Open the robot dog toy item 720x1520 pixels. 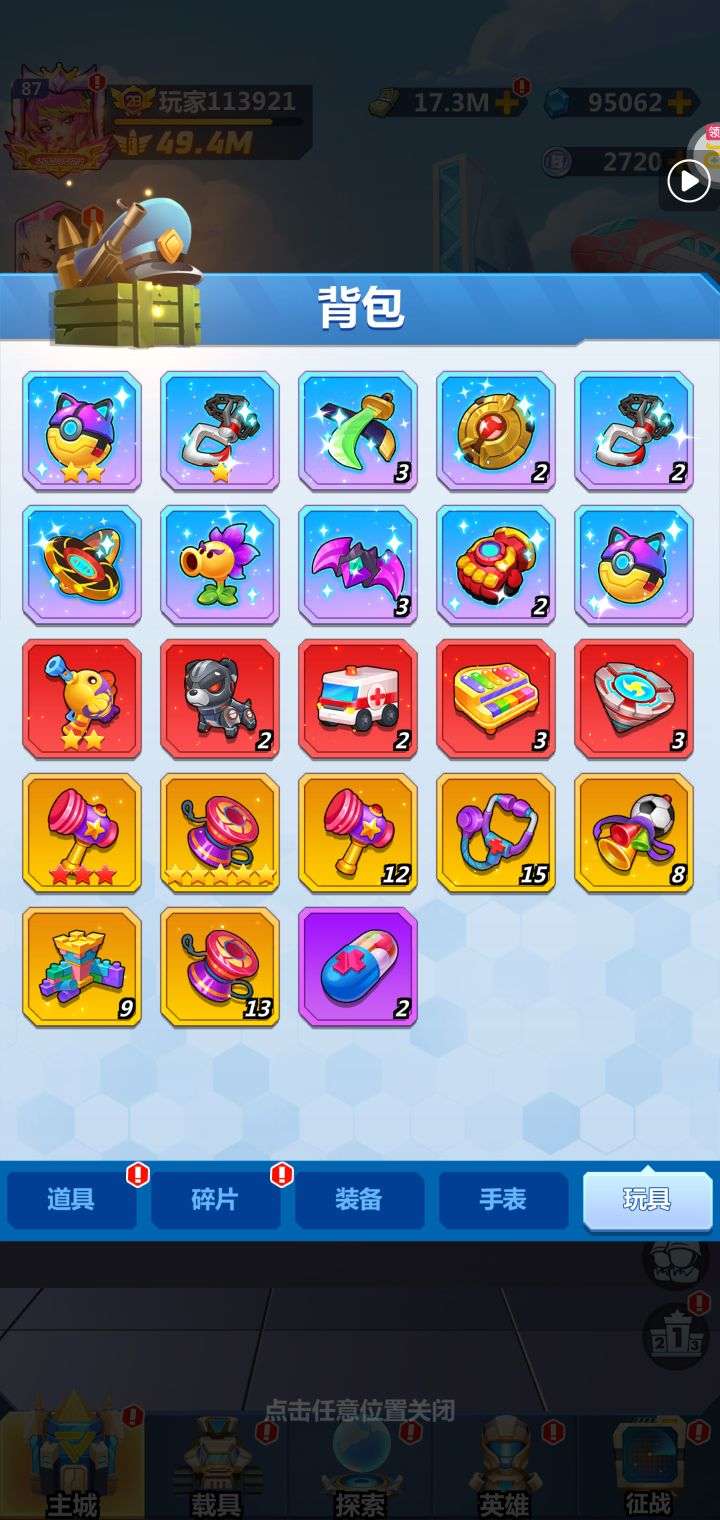[x=220, y=699]
